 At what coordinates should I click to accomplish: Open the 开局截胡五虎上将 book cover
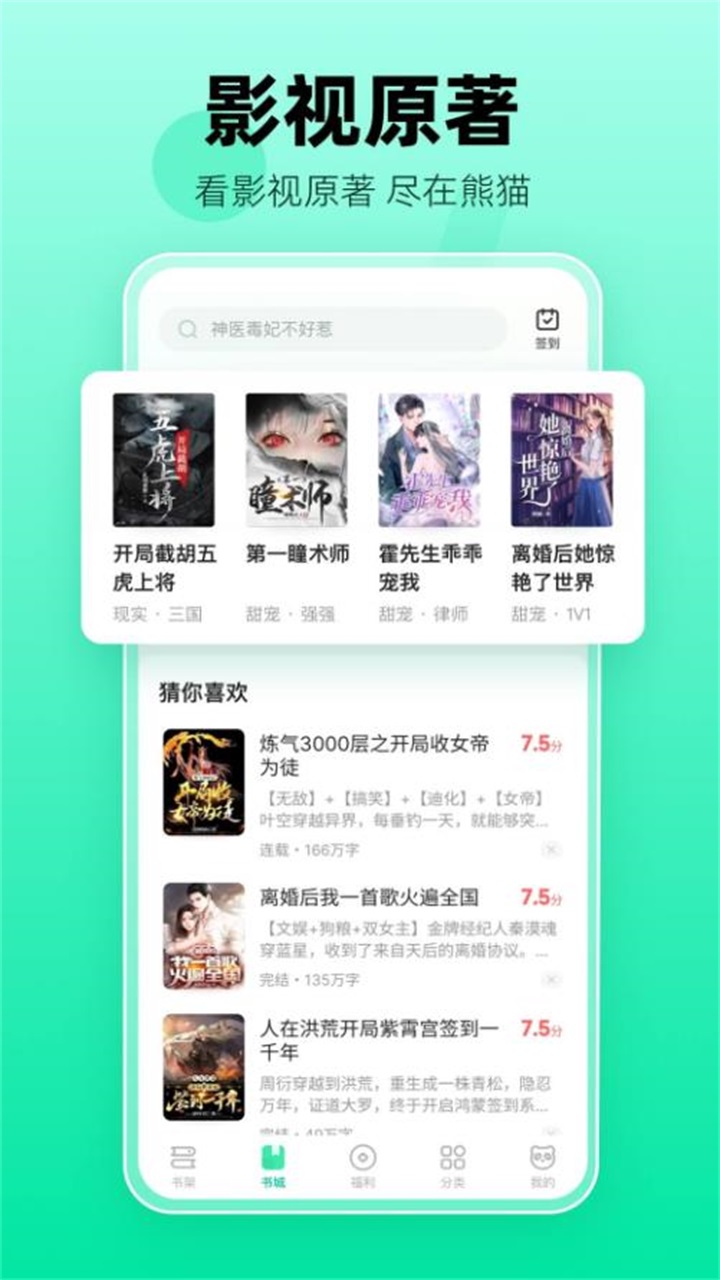[x=161, y=462]
